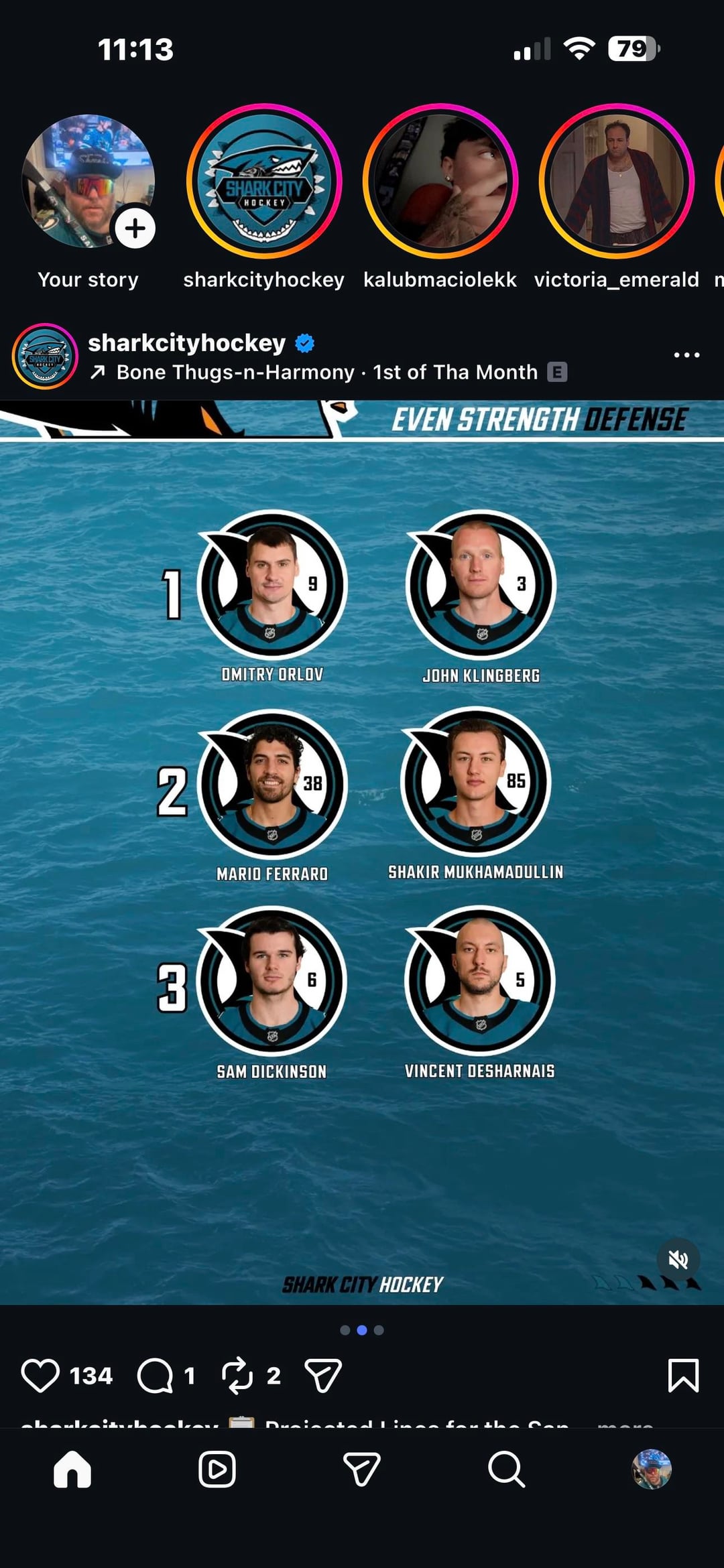Open the post's three-dot options menu
Viewport: 724px width, 1568px height.
[x=686, y=355]
